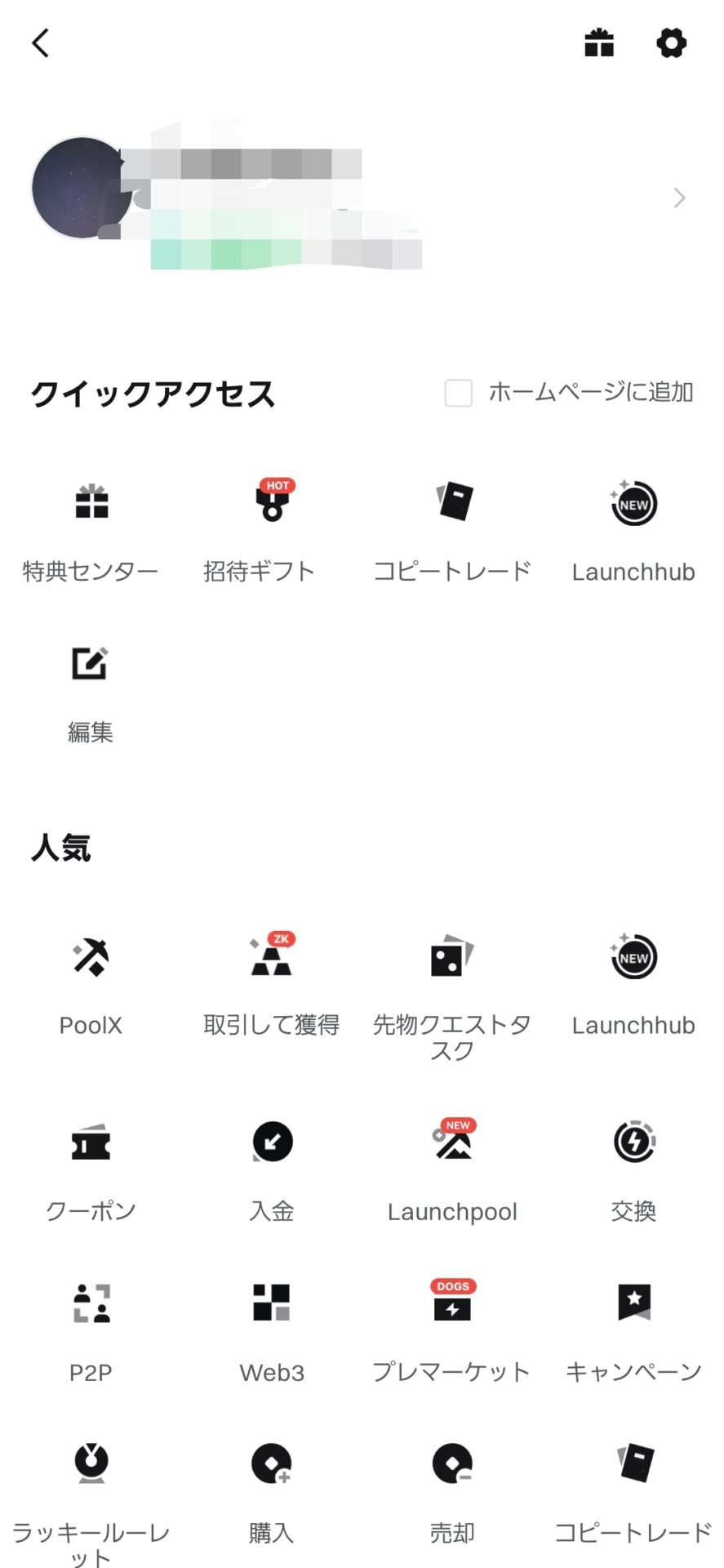
Task: Expand the profile details chevron
Action: pyautogui.click(x=679, y=198)
